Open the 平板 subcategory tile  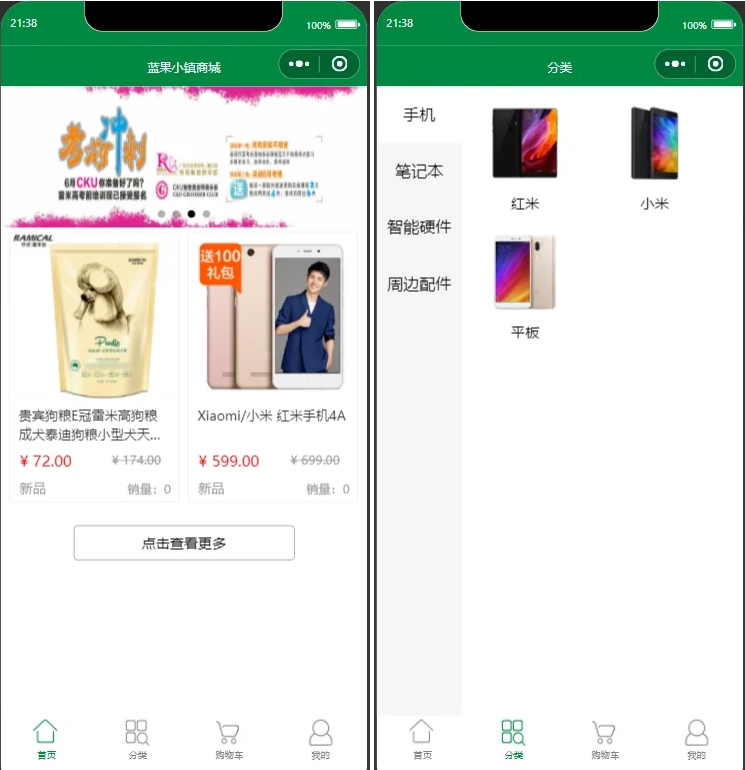coord(525,285)
